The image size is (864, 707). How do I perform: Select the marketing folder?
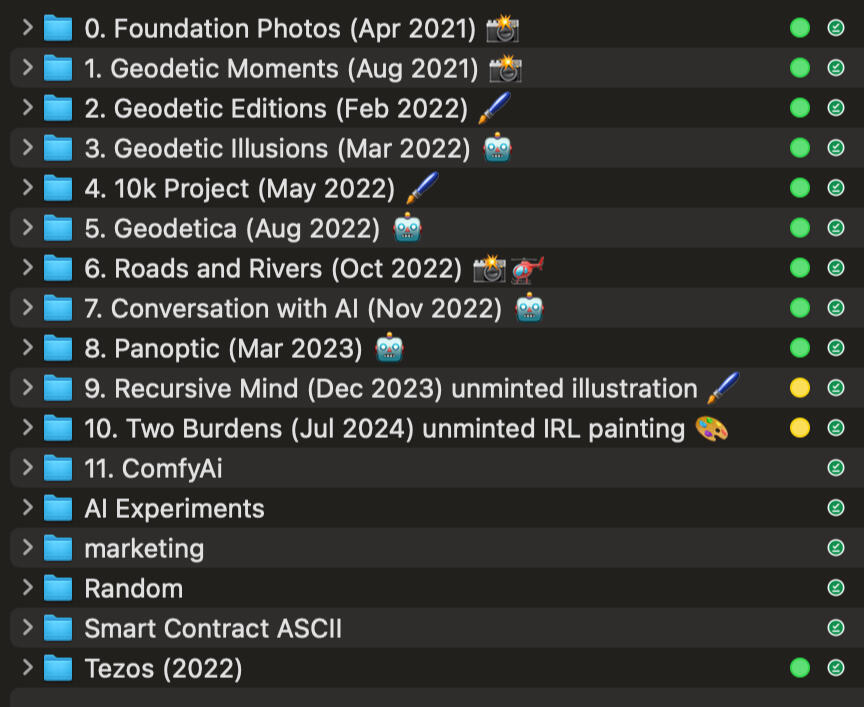[144, 548]
